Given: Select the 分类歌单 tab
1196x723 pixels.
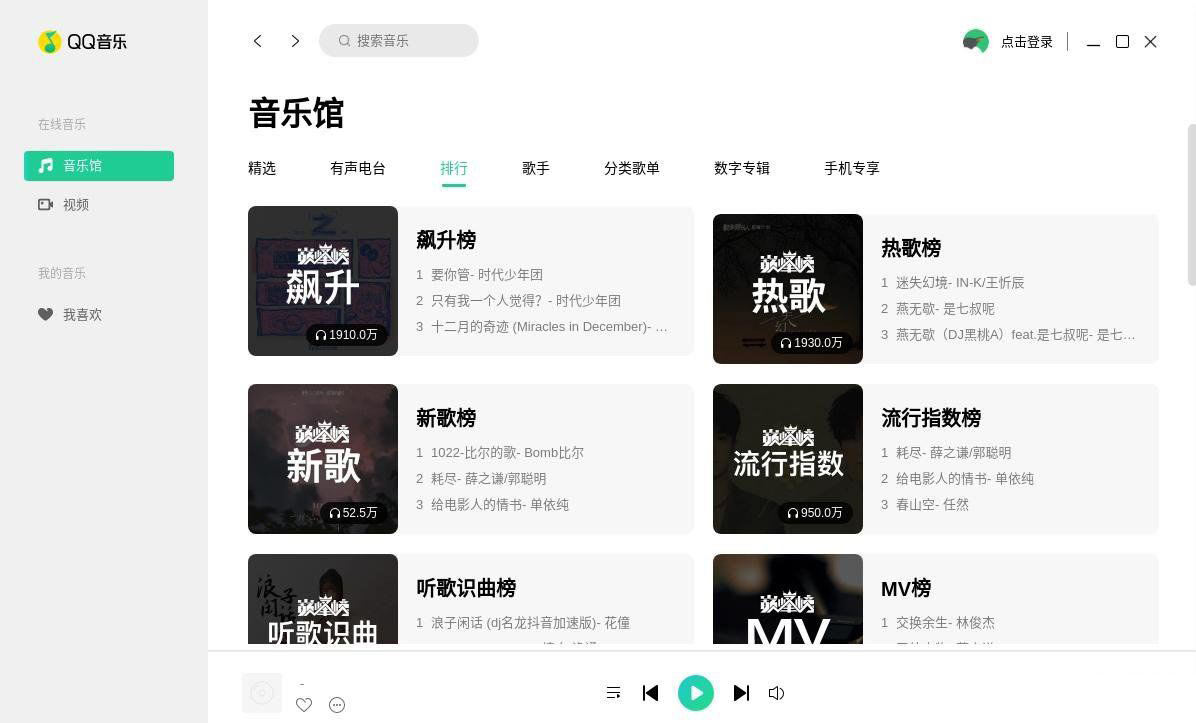Looking at the screenshot, I should coord(632,168).
